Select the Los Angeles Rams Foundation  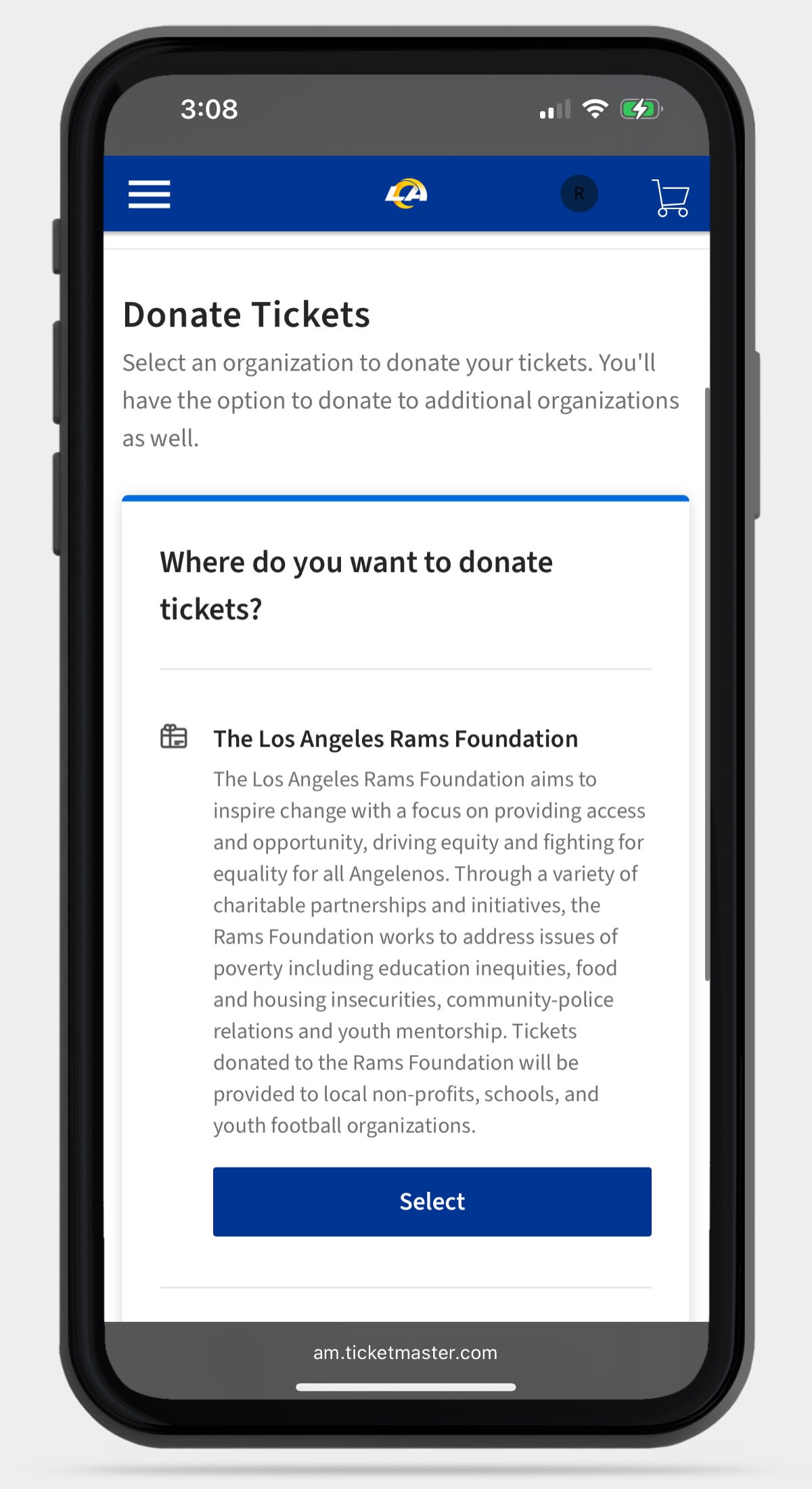[x=432, y=1201]
